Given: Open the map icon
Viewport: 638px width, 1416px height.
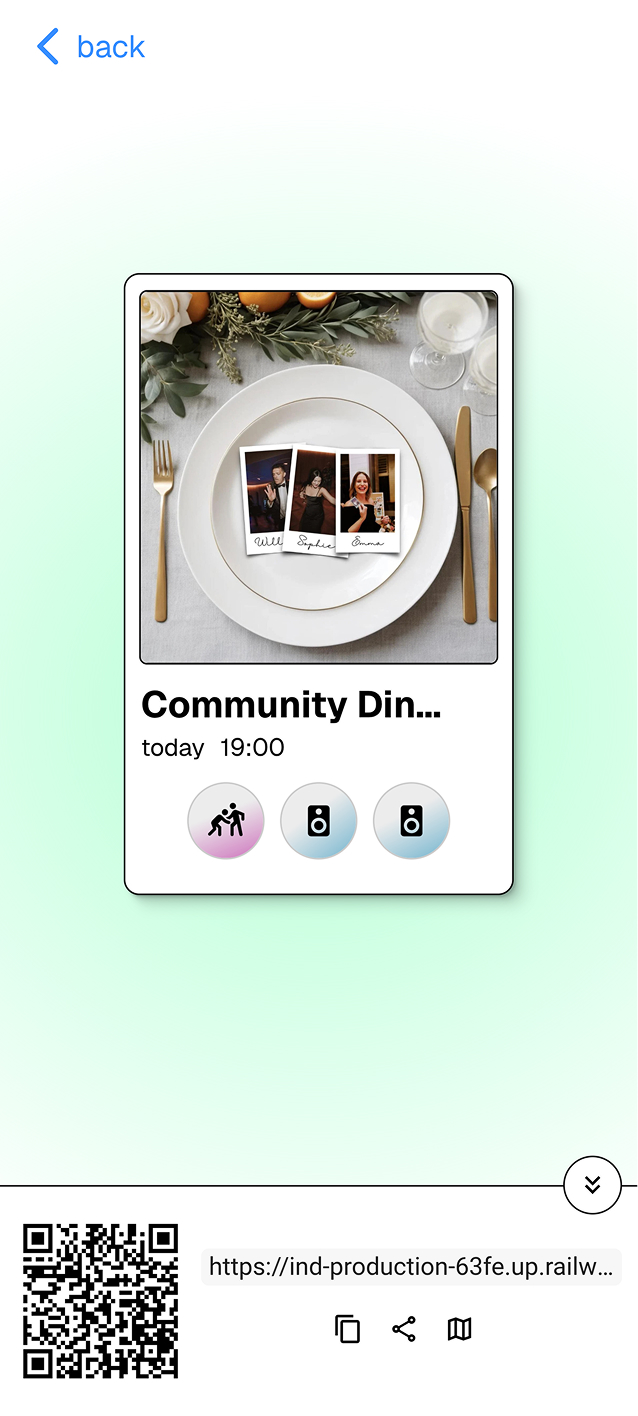Looking at the screenshot, I should pyautogui.click(x=459, y=1329).
